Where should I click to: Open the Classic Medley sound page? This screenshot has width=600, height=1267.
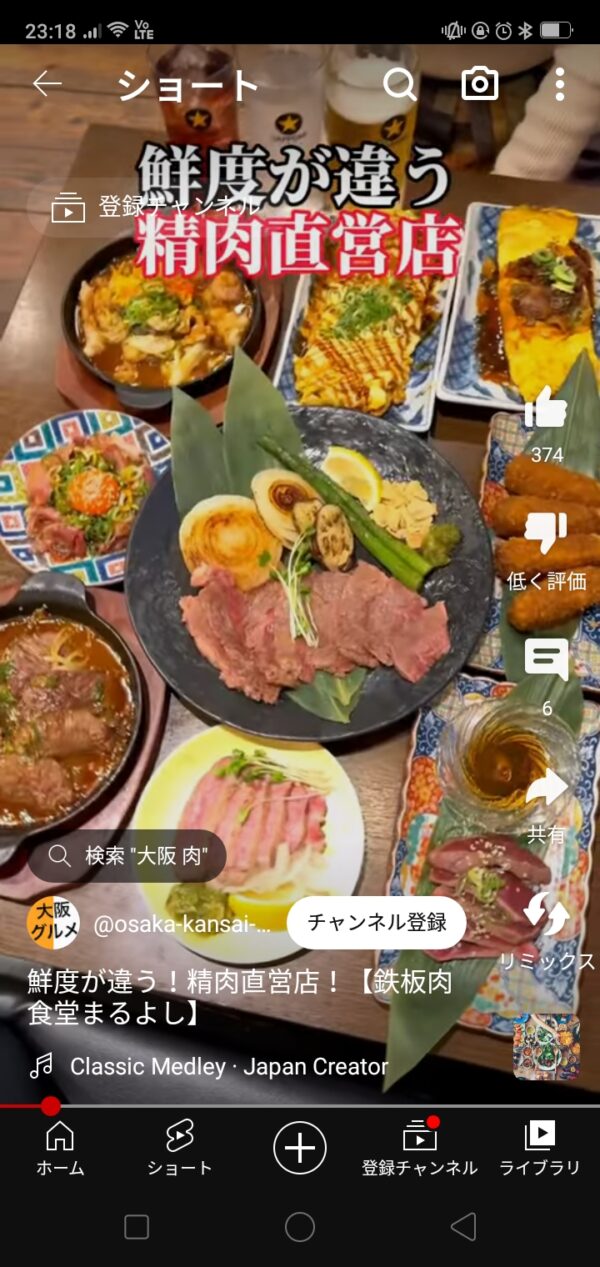pos(228,1067)
